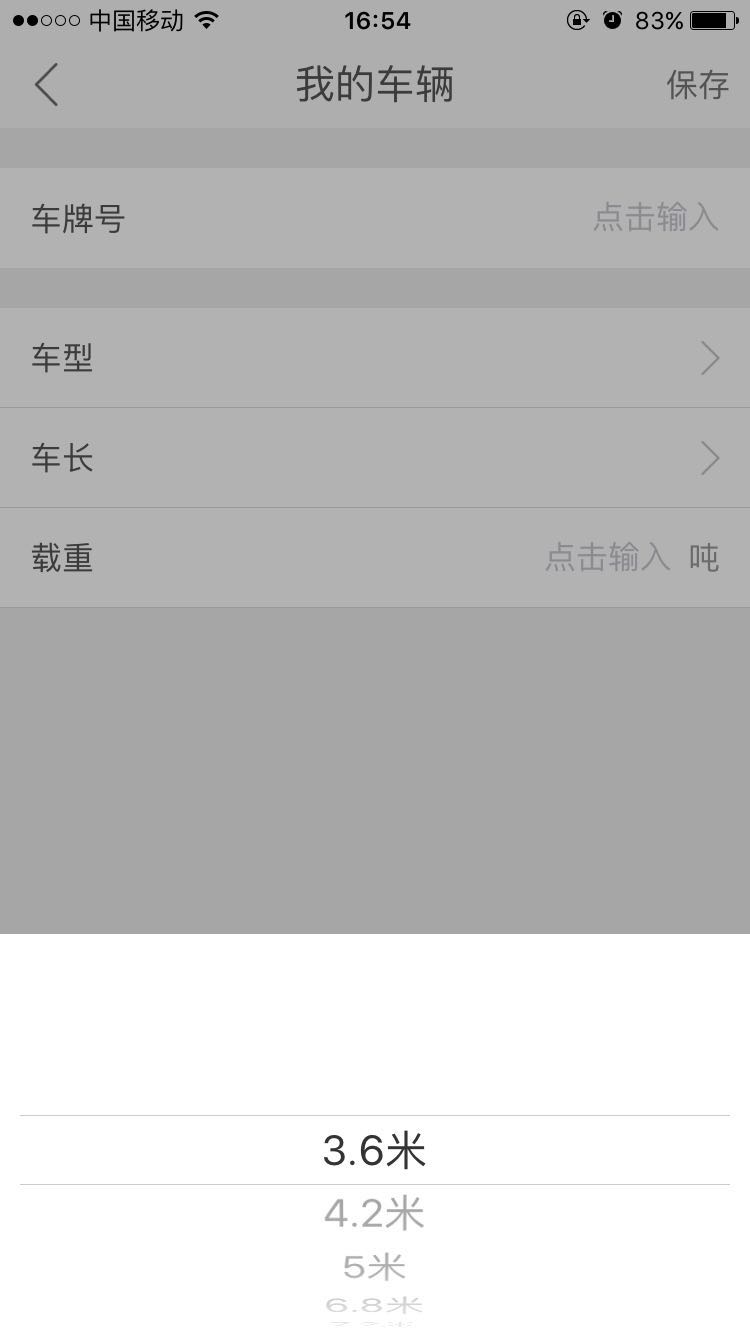Tap the back arrow to return

pos(45,85)
